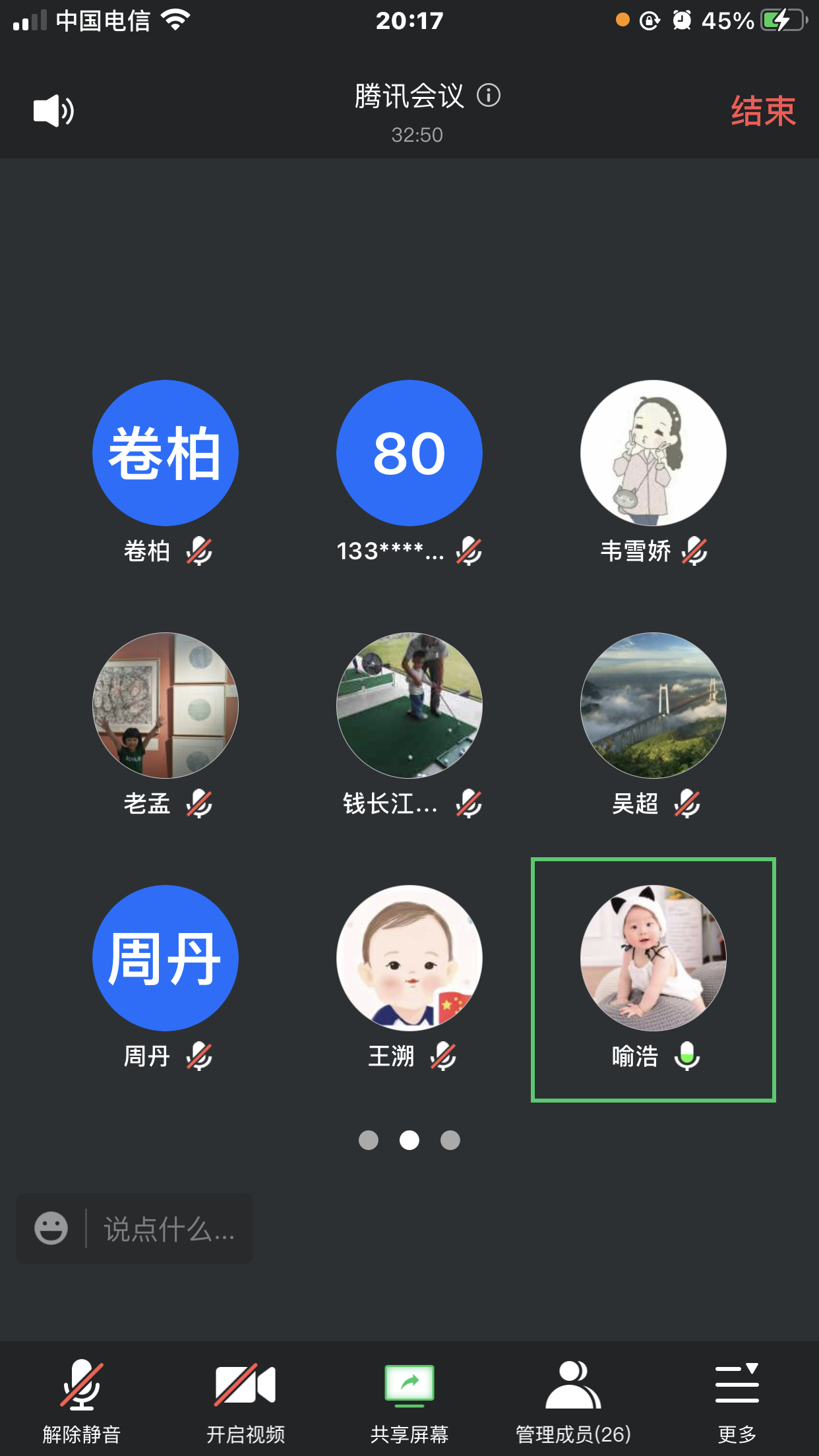
Task: Tap participant 卷柏's avatar
Action: pyautogui.click(x=166, y=453)
